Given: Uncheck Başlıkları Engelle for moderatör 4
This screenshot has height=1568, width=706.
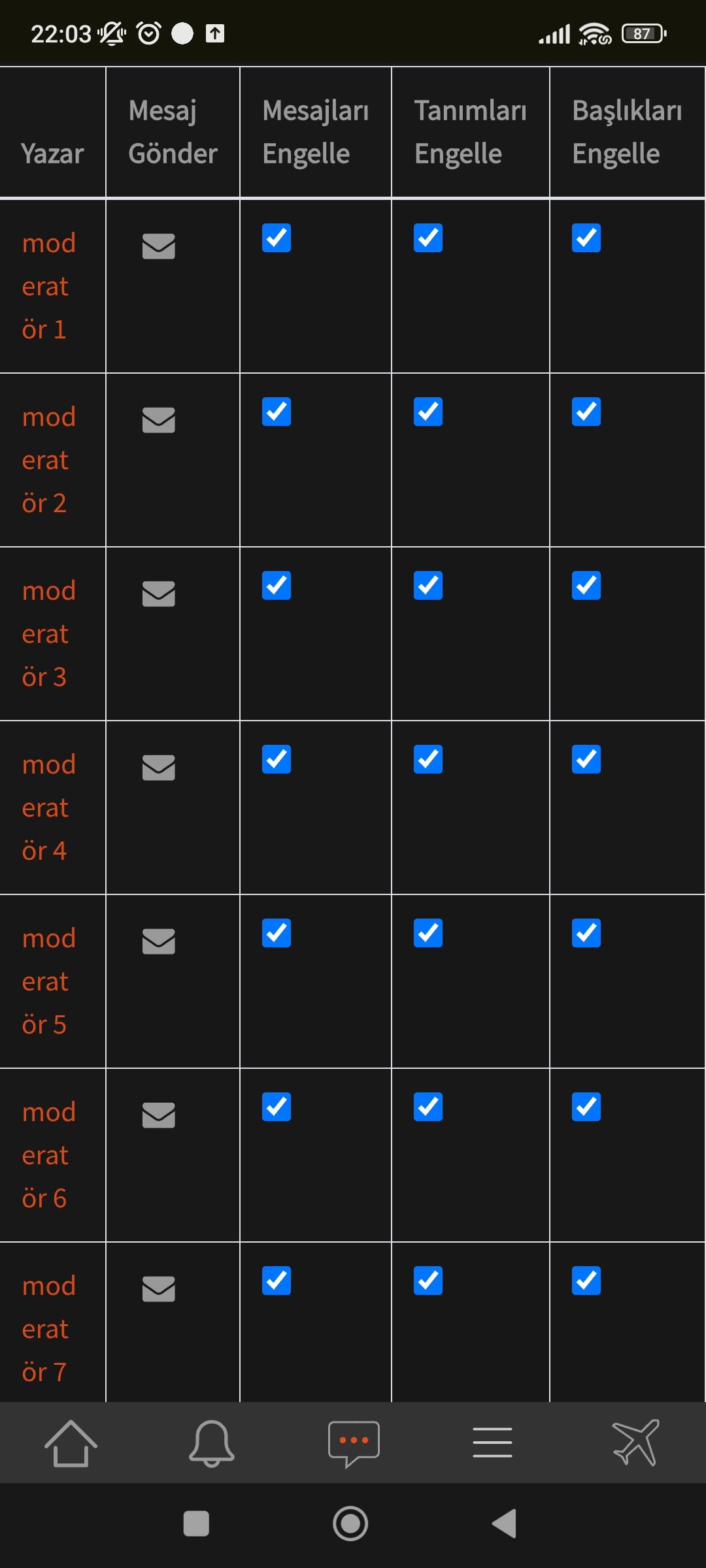Looking at the screenshot, I should coord(586,759).
